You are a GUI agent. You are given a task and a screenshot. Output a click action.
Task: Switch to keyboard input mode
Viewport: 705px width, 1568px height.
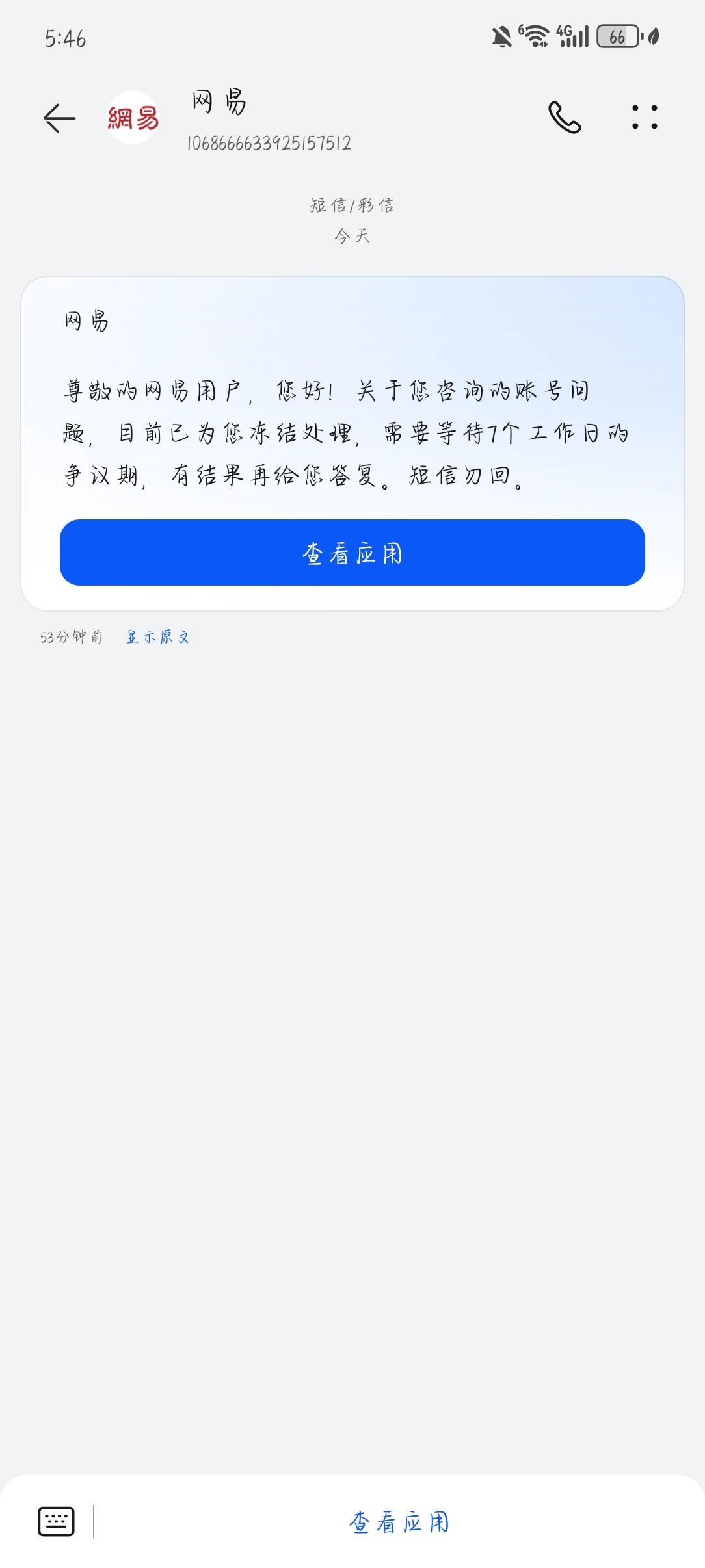tap(57, 1521)
